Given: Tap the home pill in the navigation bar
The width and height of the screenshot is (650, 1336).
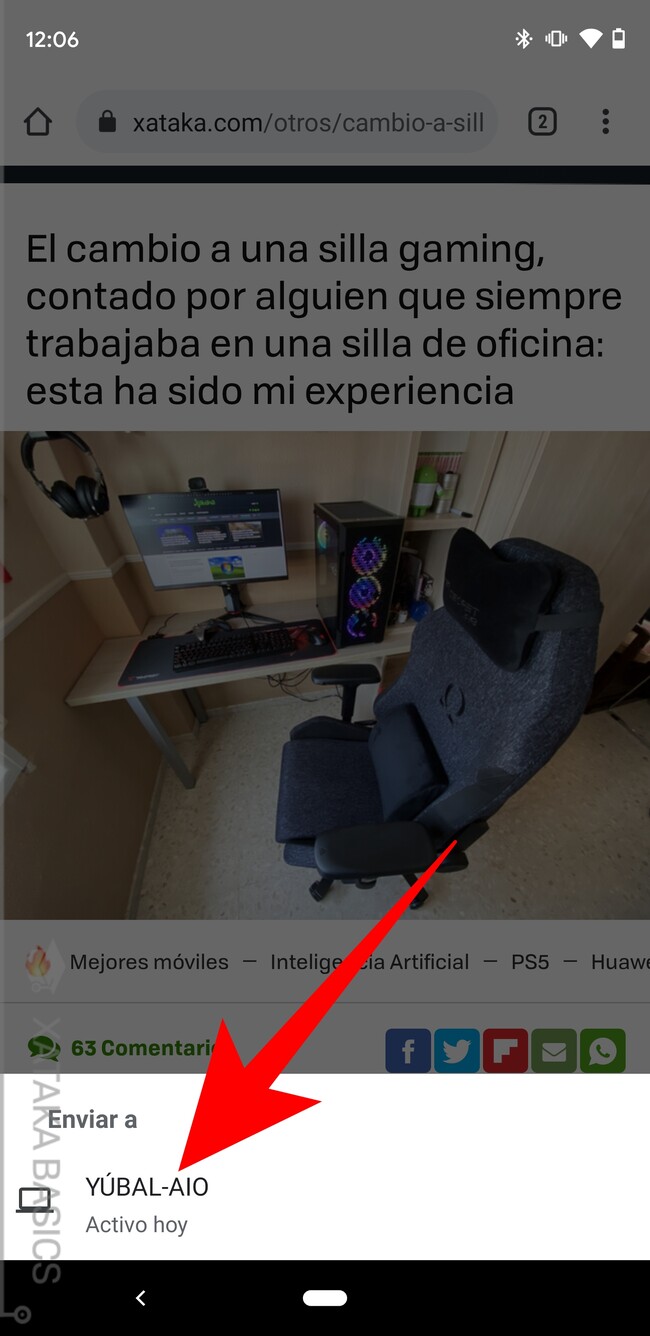Looking at the screenshot, I should [325, 1298].
